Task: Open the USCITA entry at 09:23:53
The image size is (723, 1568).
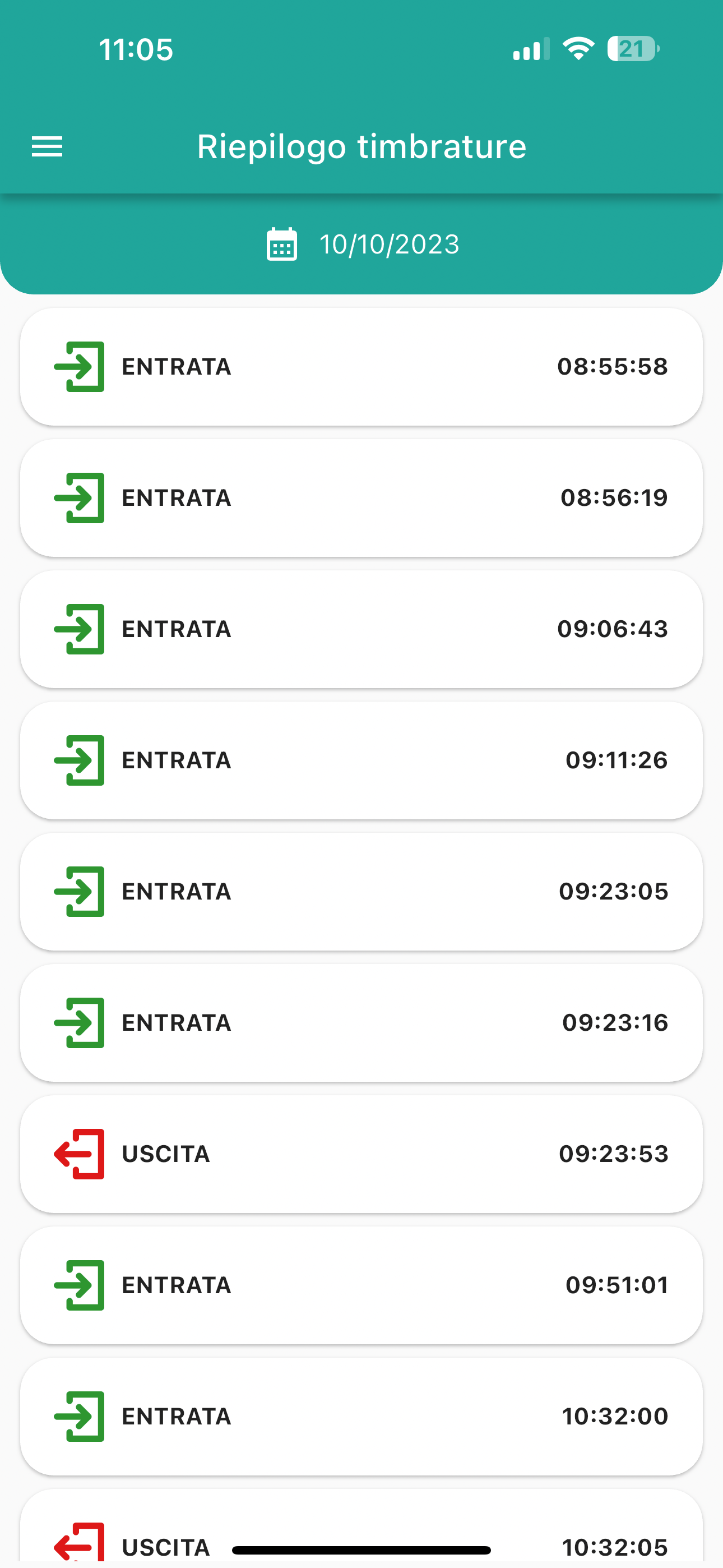Action: coord(361,1154)
